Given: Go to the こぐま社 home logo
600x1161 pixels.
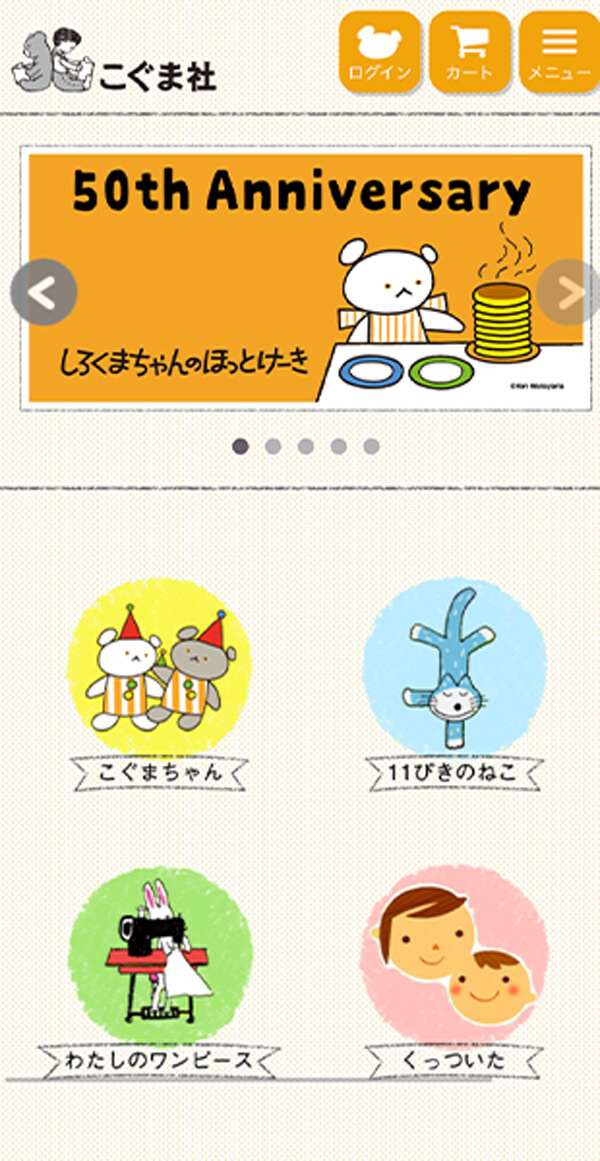Looking at the screenshot, I should pos(113,61).
